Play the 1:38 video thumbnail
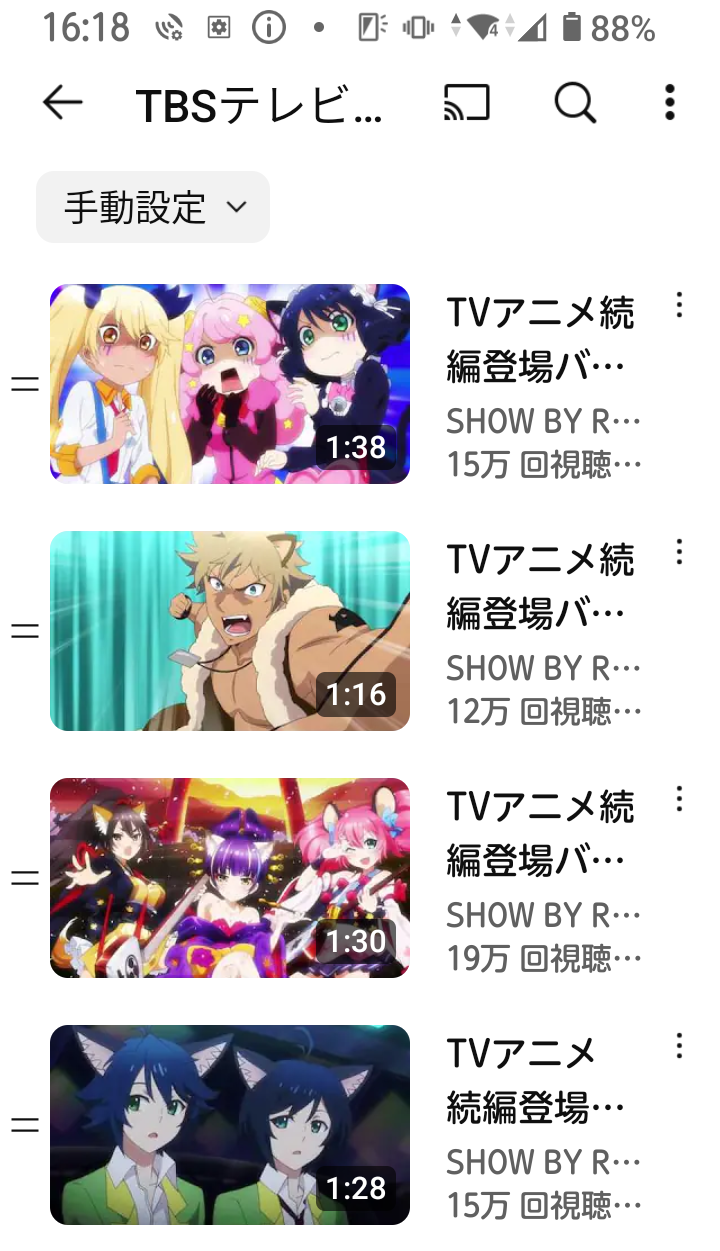 tap(230, 384)
